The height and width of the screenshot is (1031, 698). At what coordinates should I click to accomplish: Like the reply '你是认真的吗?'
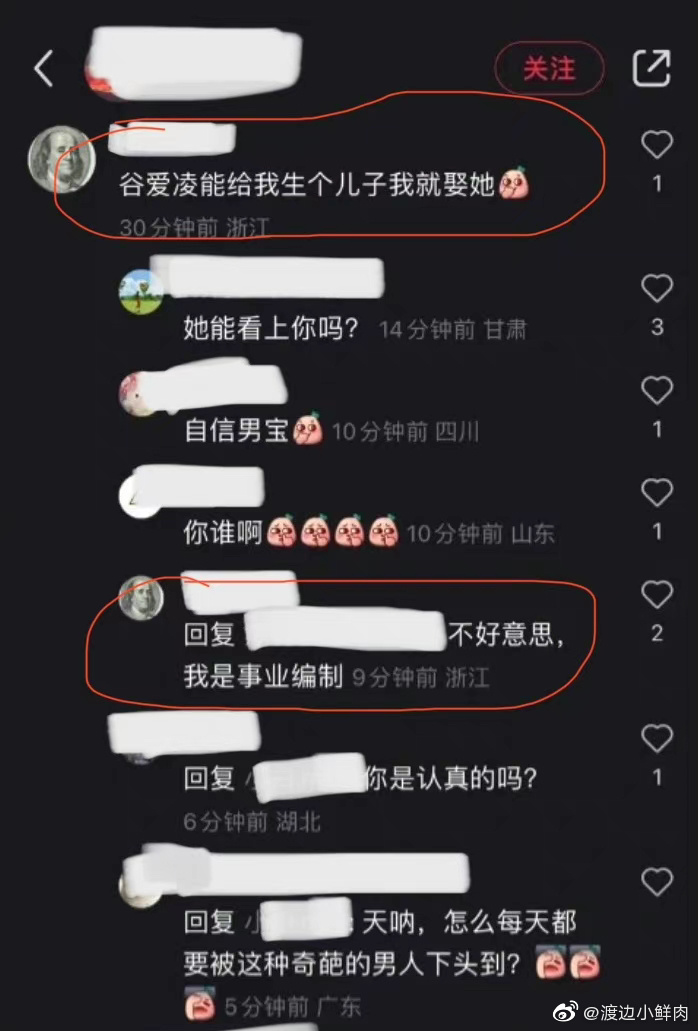tap(657, 739)
